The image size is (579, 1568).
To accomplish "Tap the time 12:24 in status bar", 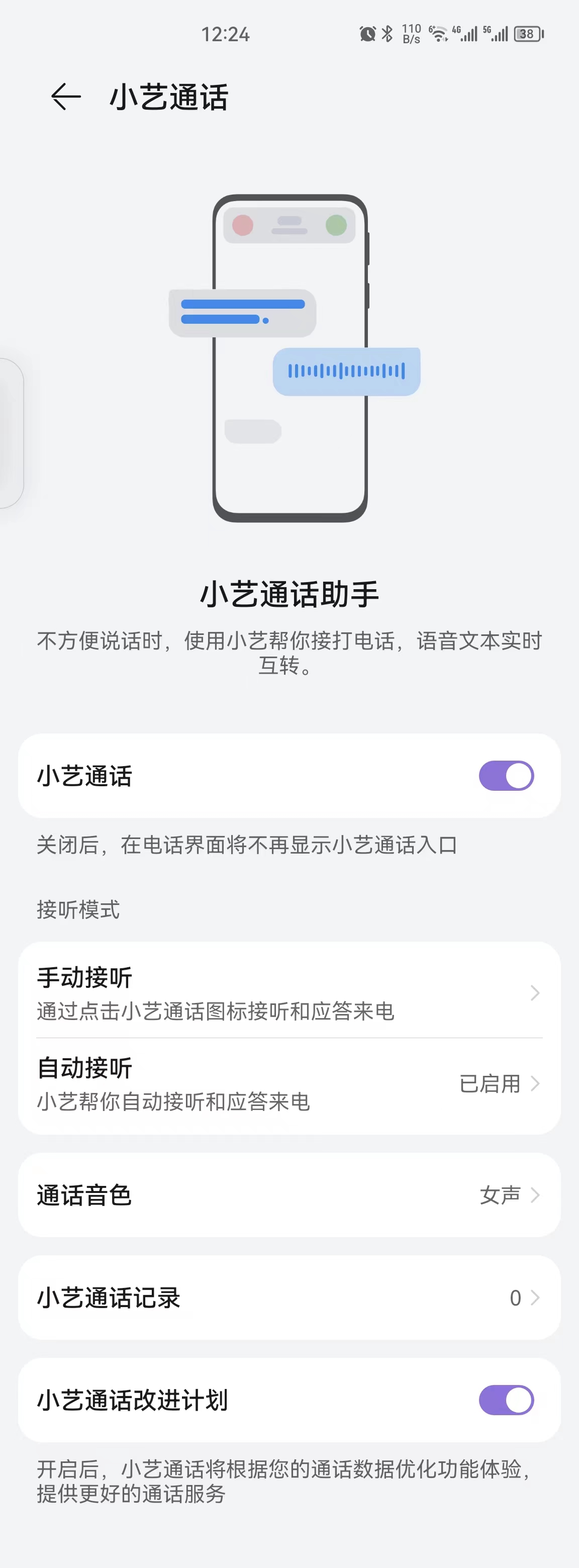I will pyautogui.click(x=226, y=35).
